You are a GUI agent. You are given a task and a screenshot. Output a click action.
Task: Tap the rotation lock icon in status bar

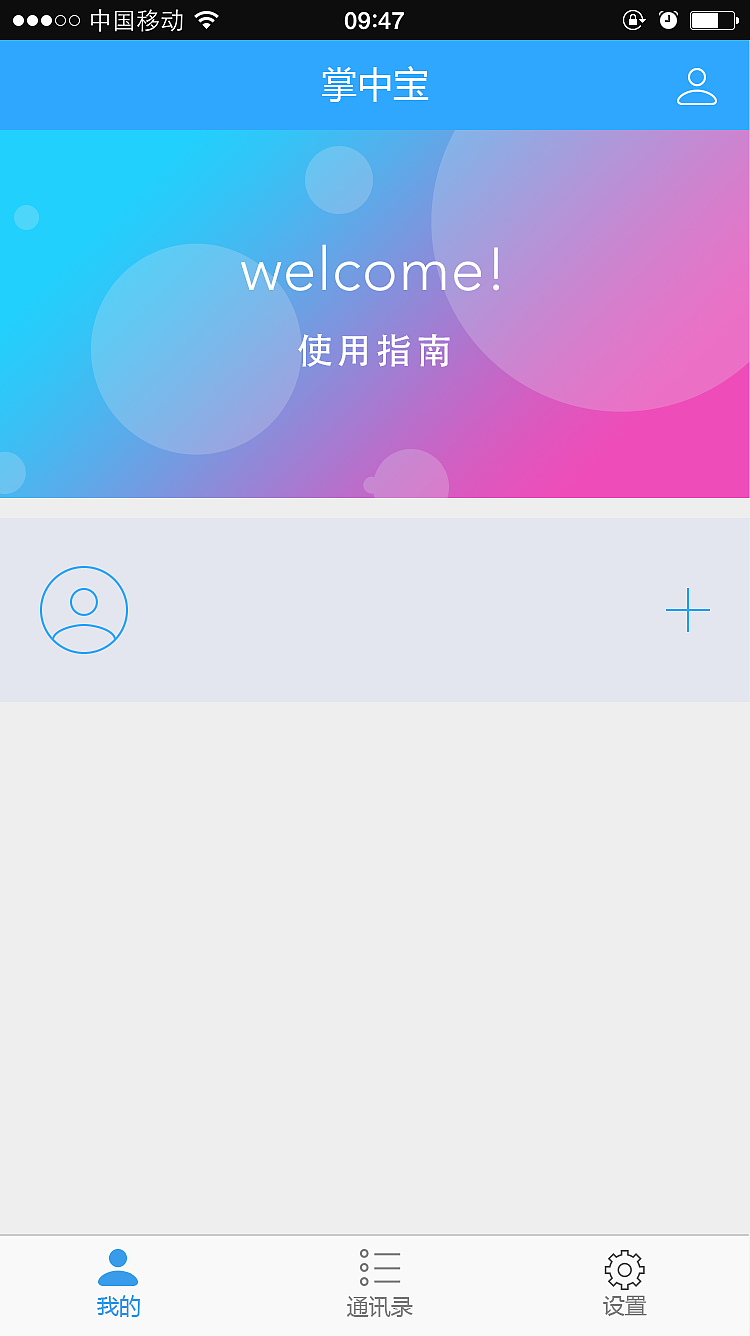(633, 18)
